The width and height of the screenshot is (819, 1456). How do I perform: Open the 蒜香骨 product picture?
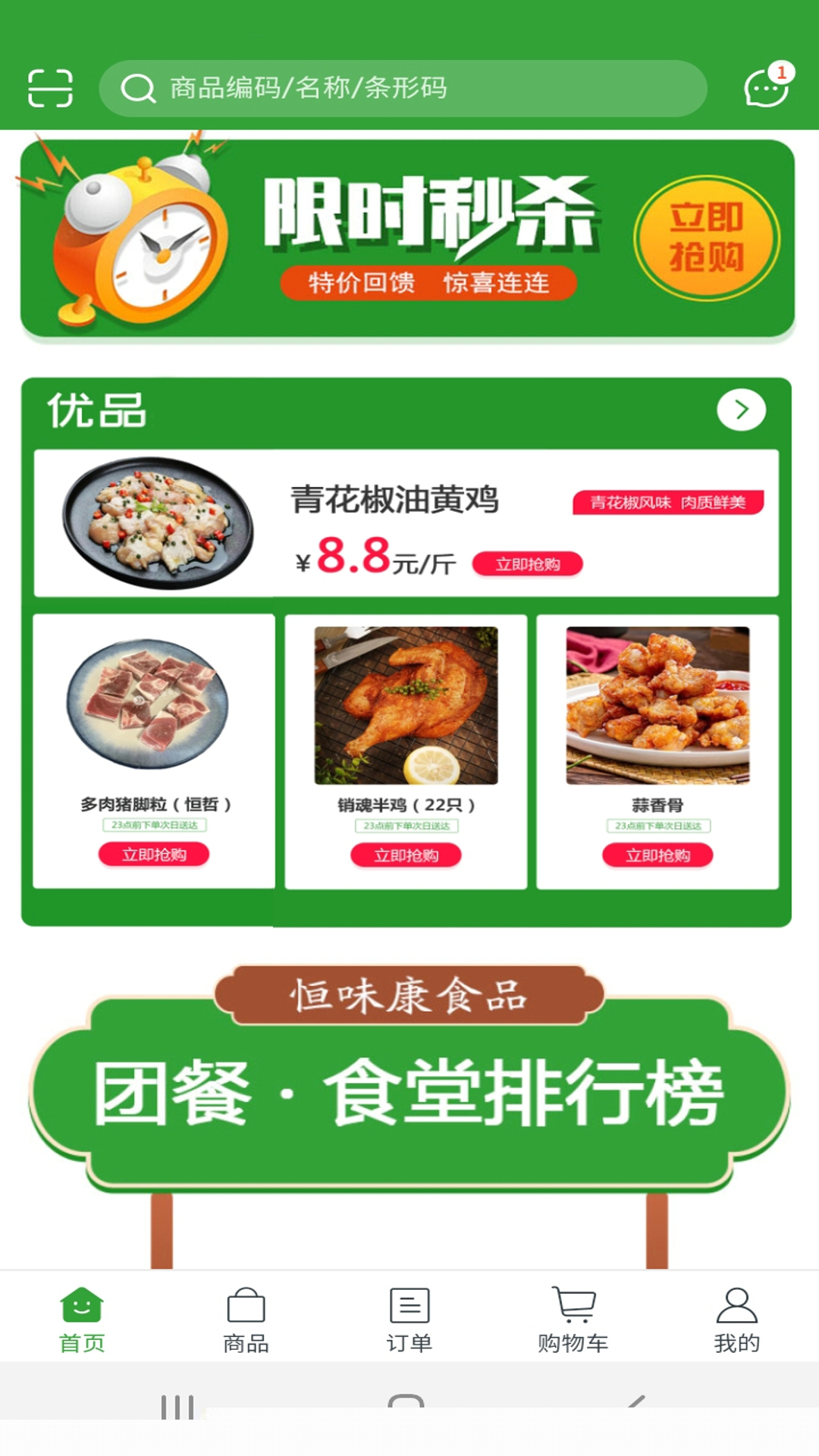(657, 705)
